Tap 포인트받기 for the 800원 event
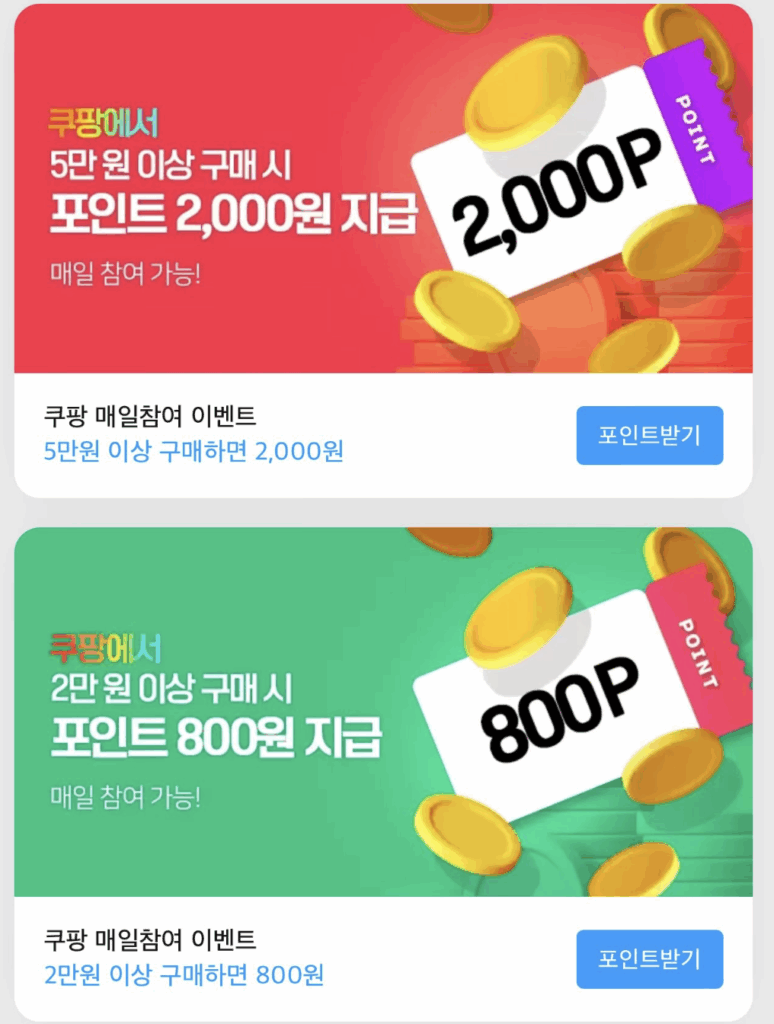This screenshot has height=1024, width=774. tap(649, 958)
